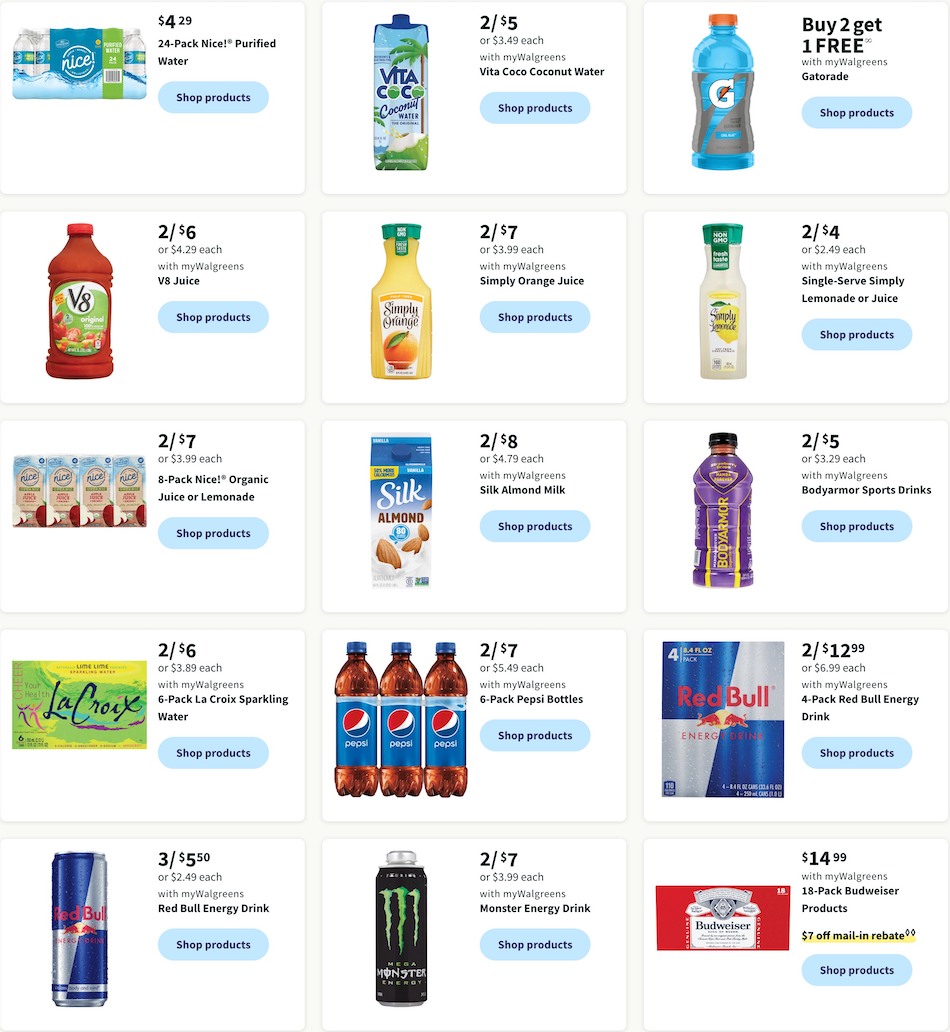View the V8 Juice bottle image
Image resolution: width=950 pixels, height=1032 pixels.
click(x=80, y=301)
